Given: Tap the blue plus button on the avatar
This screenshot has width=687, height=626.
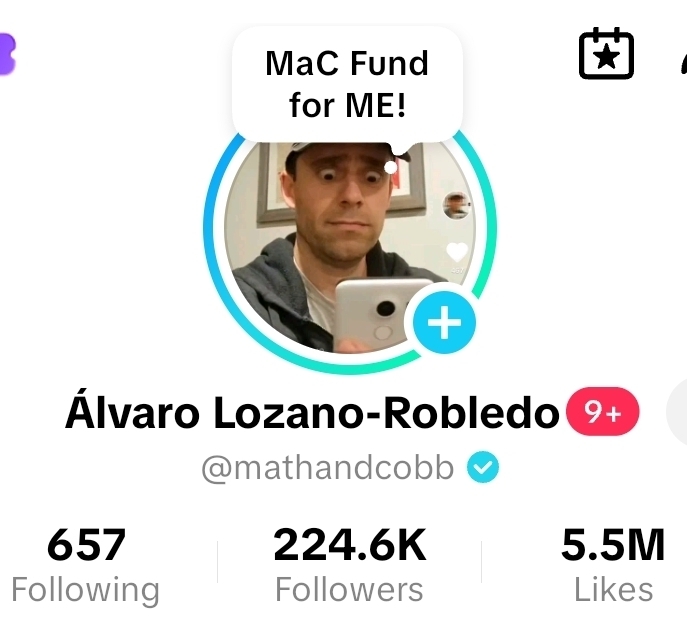Looking at the screenshot, I should [444, 322].
